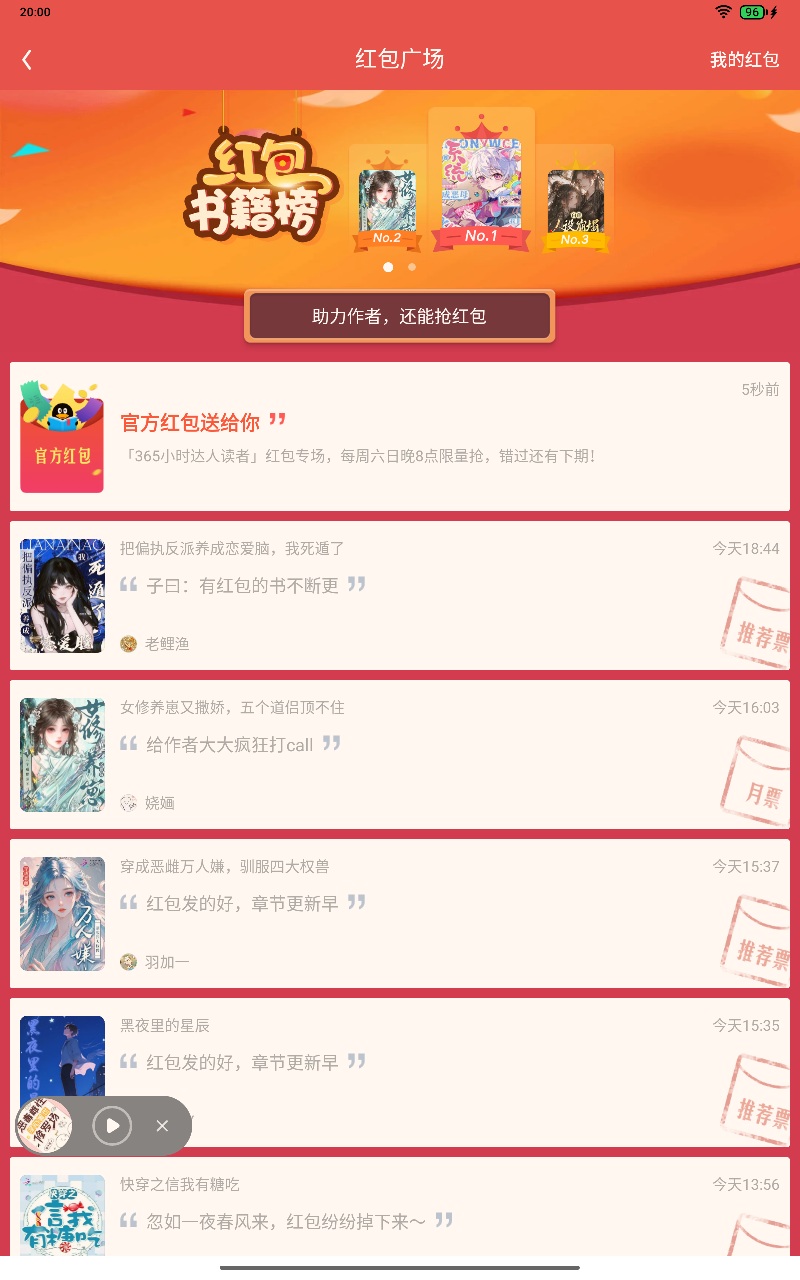The height and width of the screenshot is (1280, 800).
Task: Switch to the second banner page dot
Action: 412,267
